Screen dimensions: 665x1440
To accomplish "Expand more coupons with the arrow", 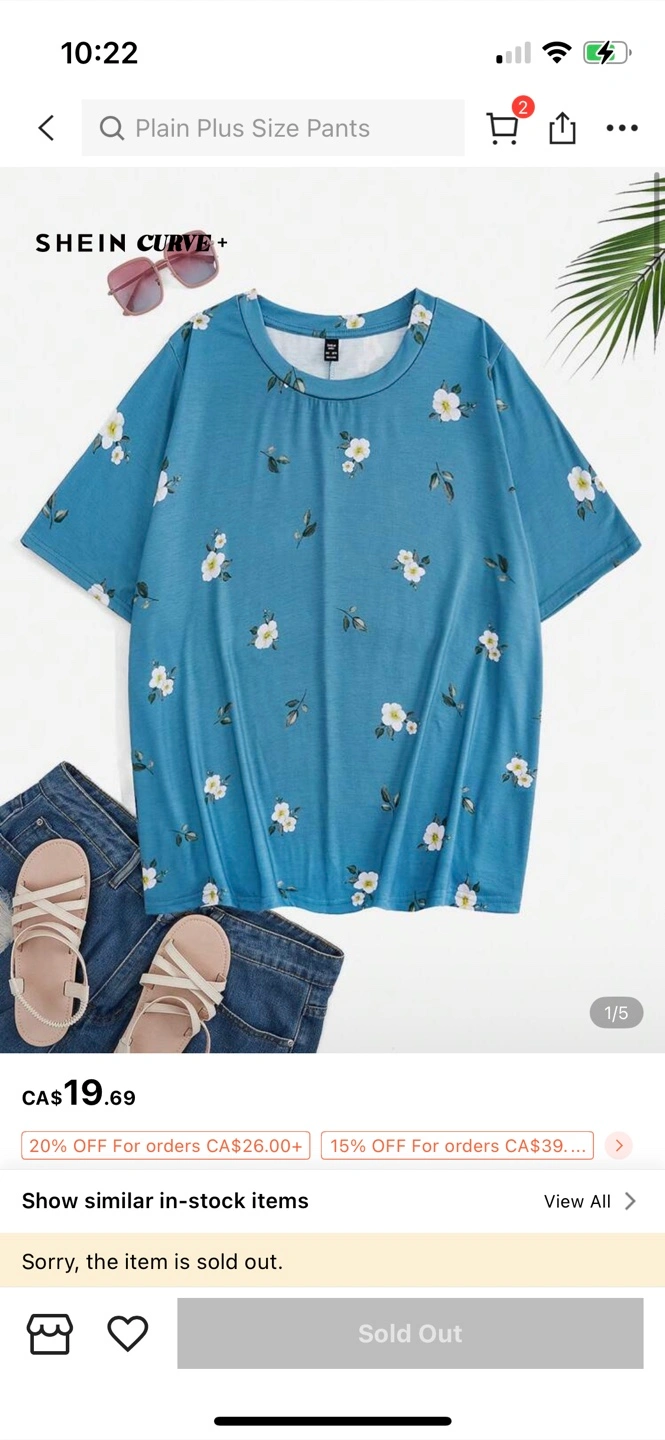I will (619, 1146).
